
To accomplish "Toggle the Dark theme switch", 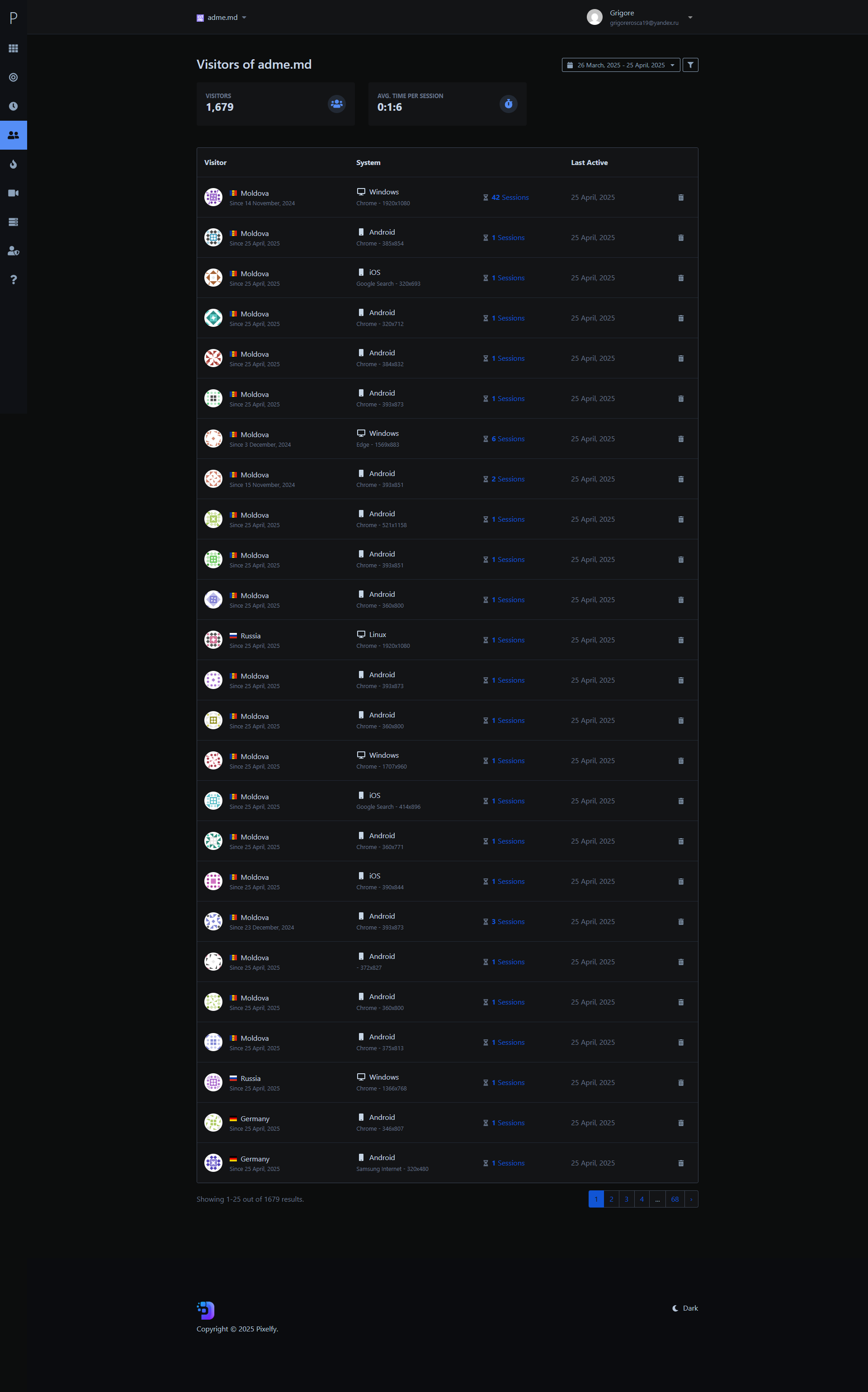I will coord(685,1307).
